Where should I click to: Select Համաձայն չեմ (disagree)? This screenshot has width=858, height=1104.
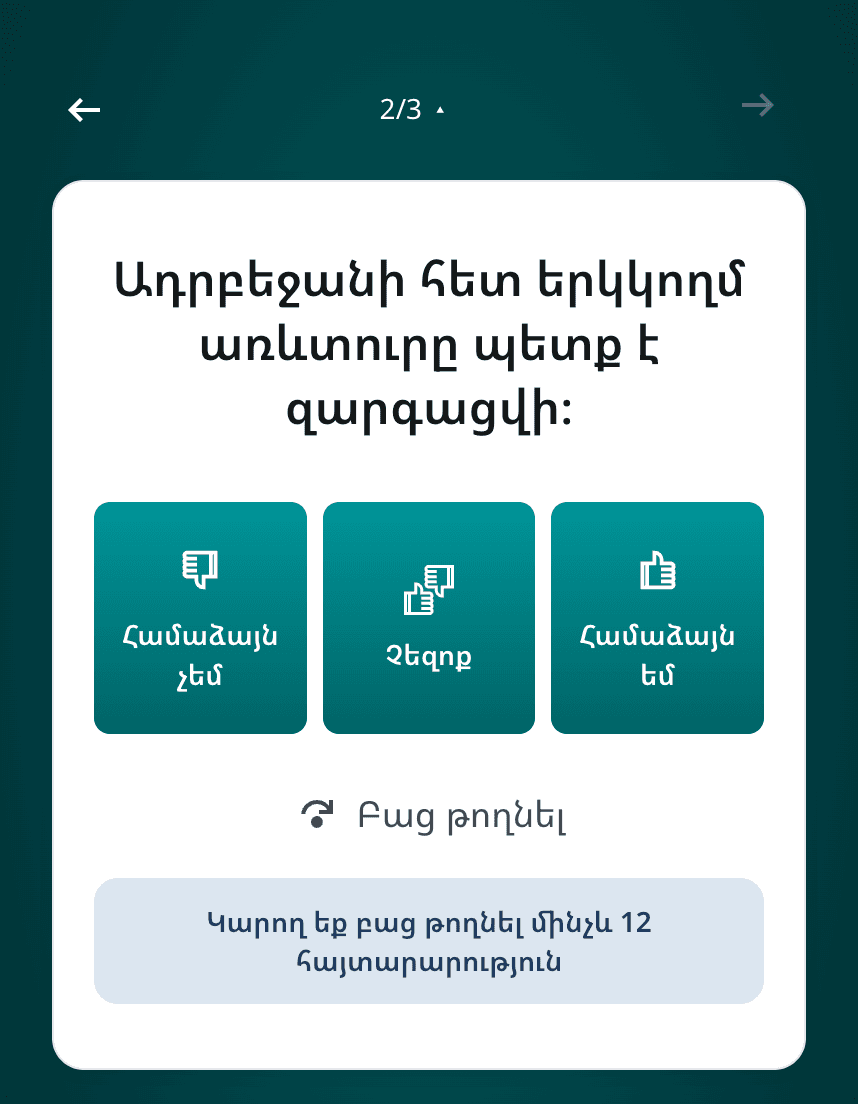point(200,618)
